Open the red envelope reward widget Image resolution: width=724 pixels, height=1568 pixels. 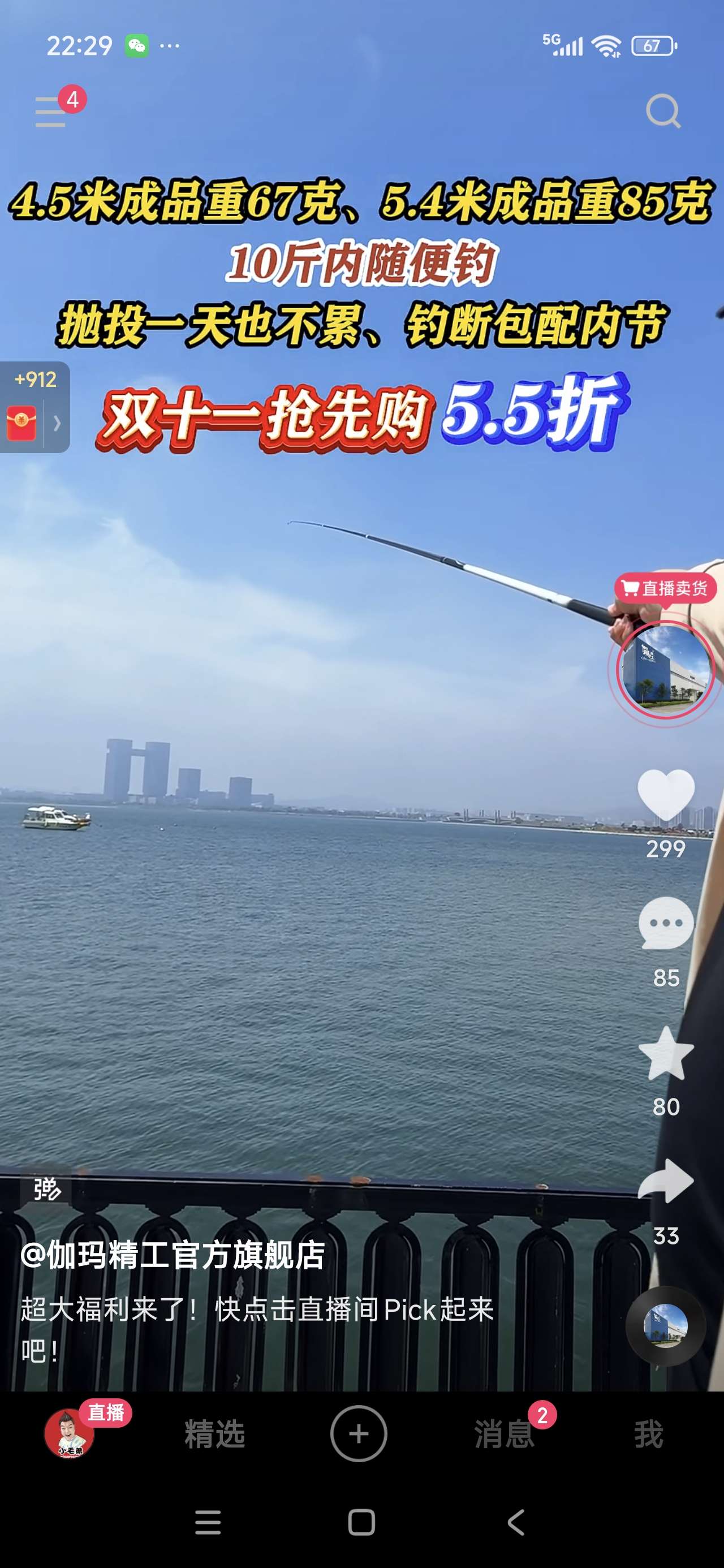click(x=23, y=423)
